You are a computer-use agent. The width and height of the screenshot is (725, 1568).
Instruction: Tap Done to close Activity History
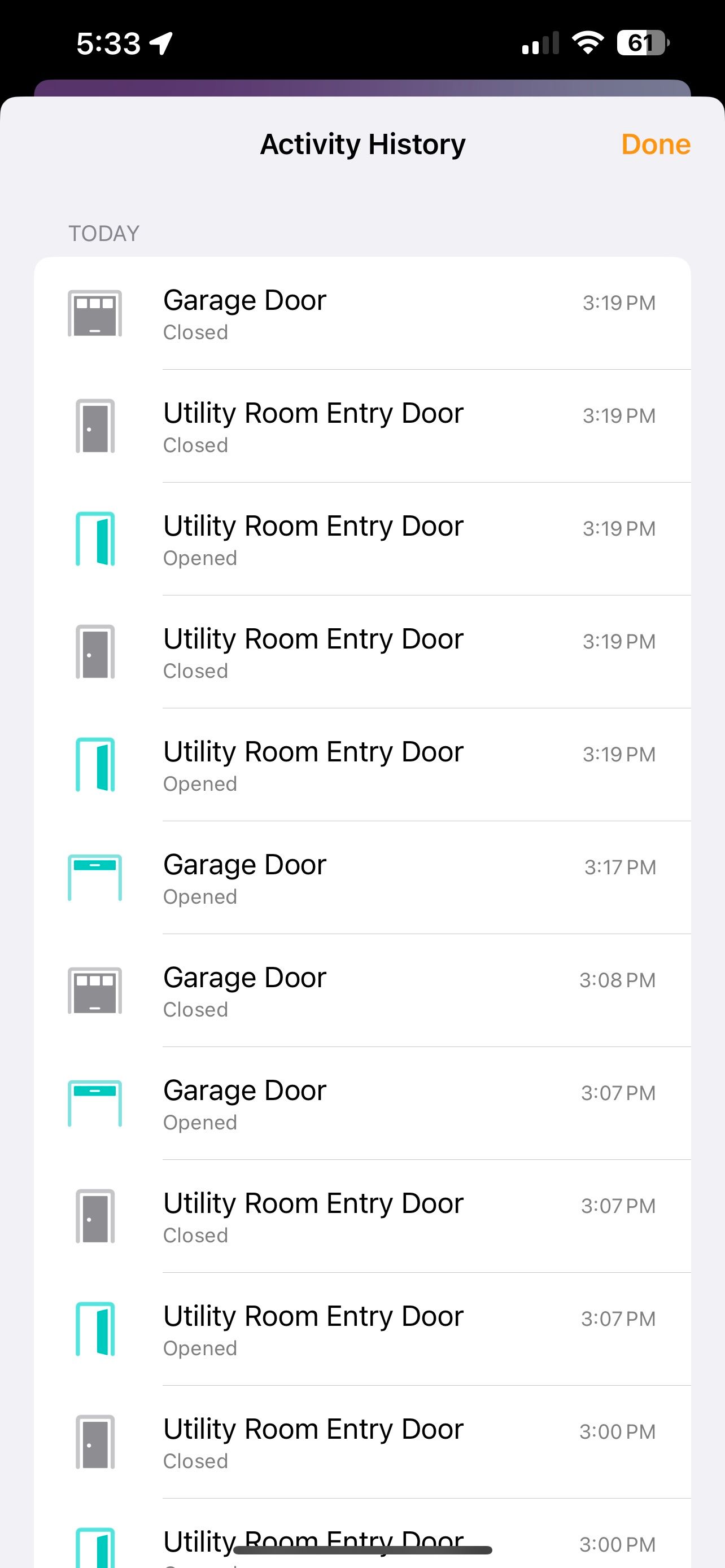click(x=655, y=144)
